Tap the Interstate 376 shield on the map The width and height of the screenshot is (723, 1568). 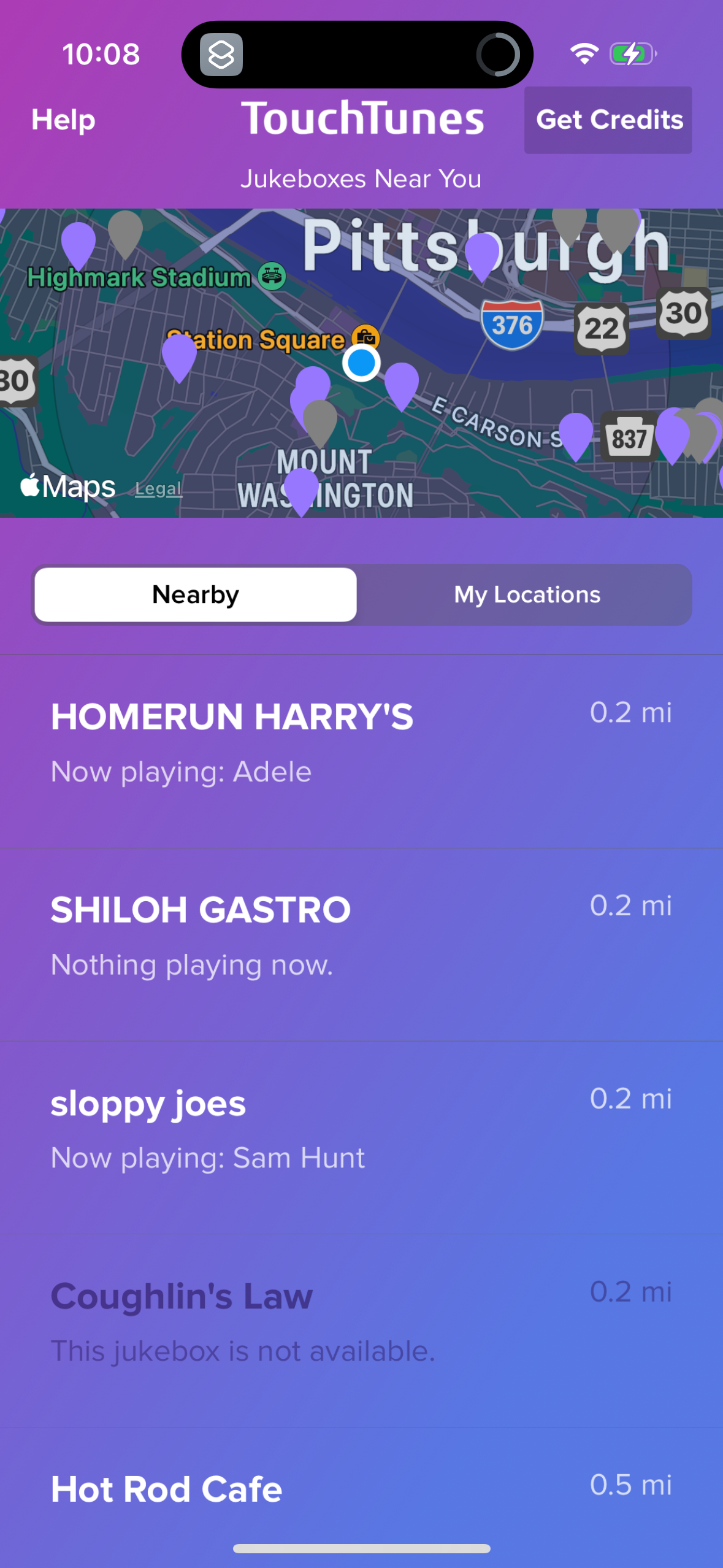click(x=513, y=323)
